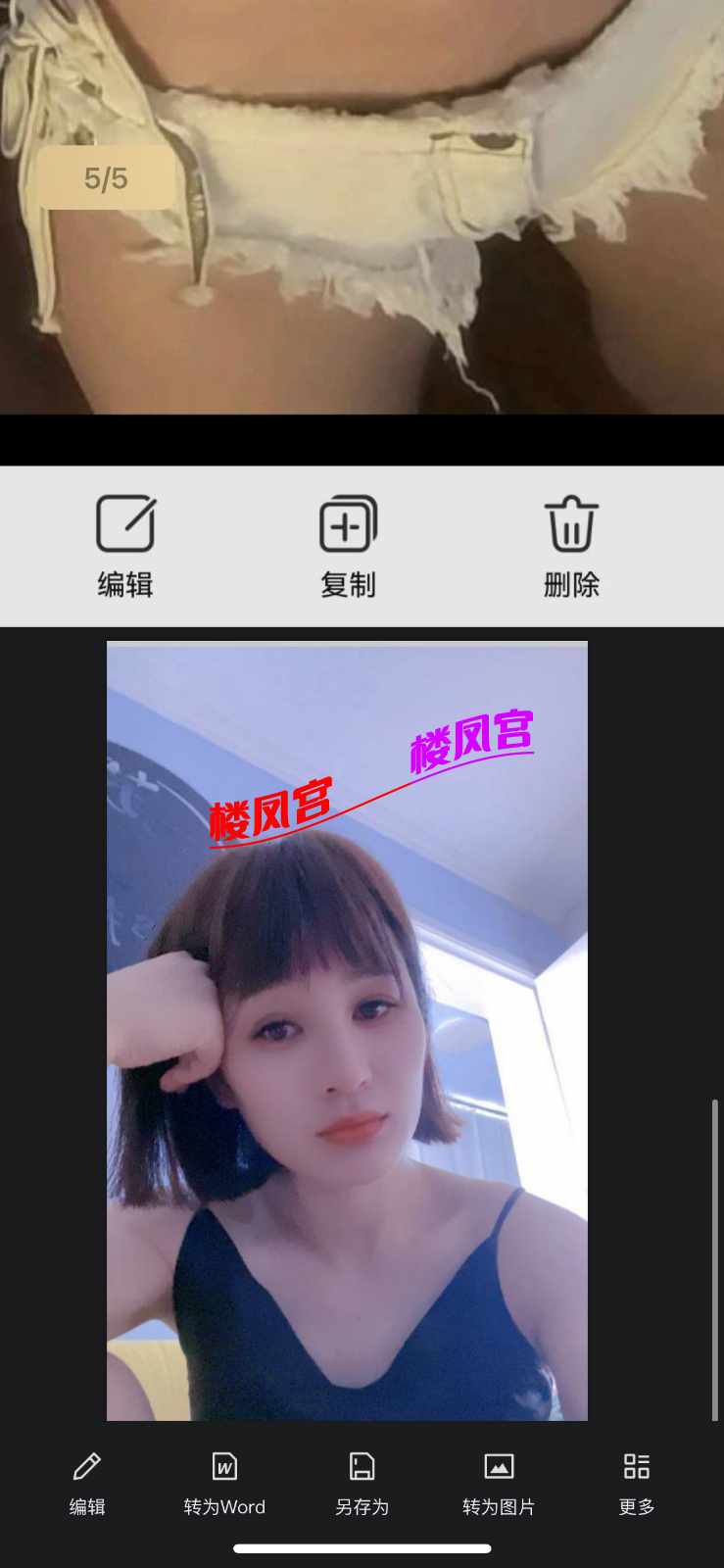The image size is (724, 1568).
Task: Open 编辑 with the pencil icon
Action: click(87, 1483)
